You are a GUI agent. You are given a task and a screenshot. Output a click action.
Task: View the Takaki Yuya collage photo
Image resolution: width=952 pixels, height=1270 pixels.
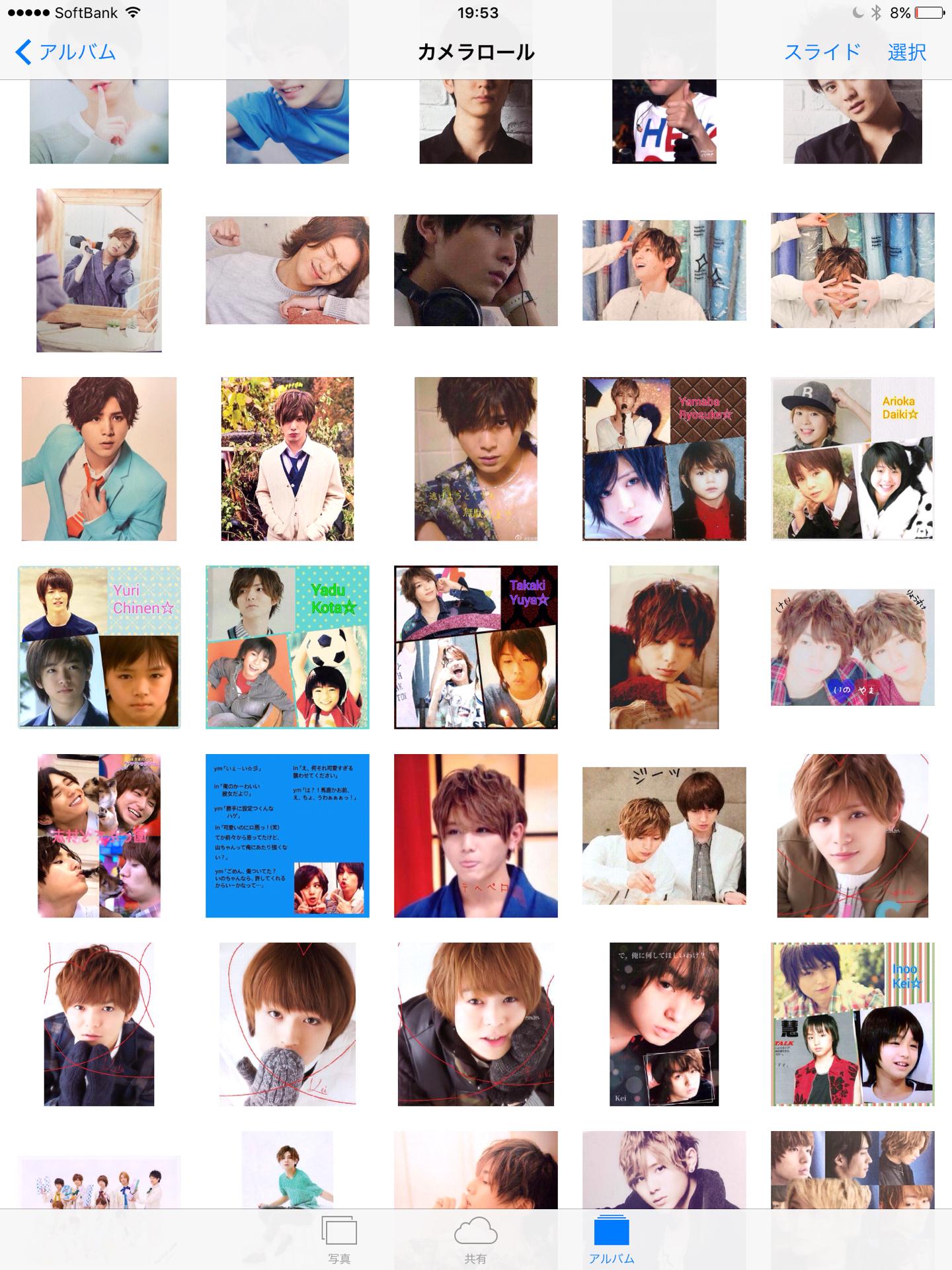click(x=475, y=647)
